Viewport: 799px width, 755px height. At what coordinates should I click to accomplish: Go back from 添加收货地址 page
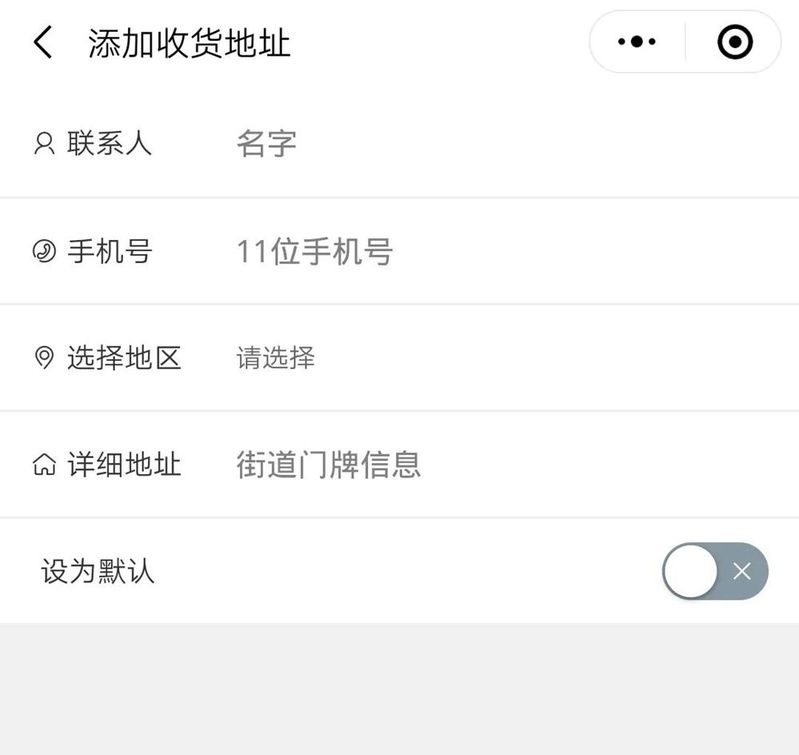point(42,43)
